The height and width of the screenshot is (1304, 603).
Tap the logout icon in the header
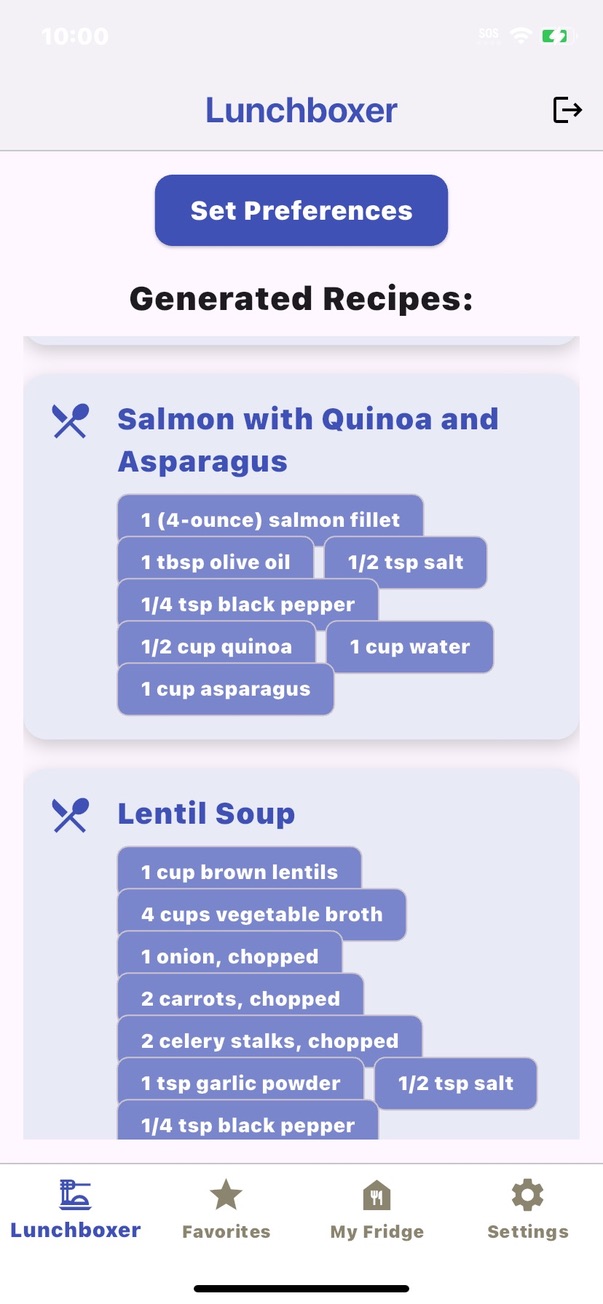tap(567, 110)
